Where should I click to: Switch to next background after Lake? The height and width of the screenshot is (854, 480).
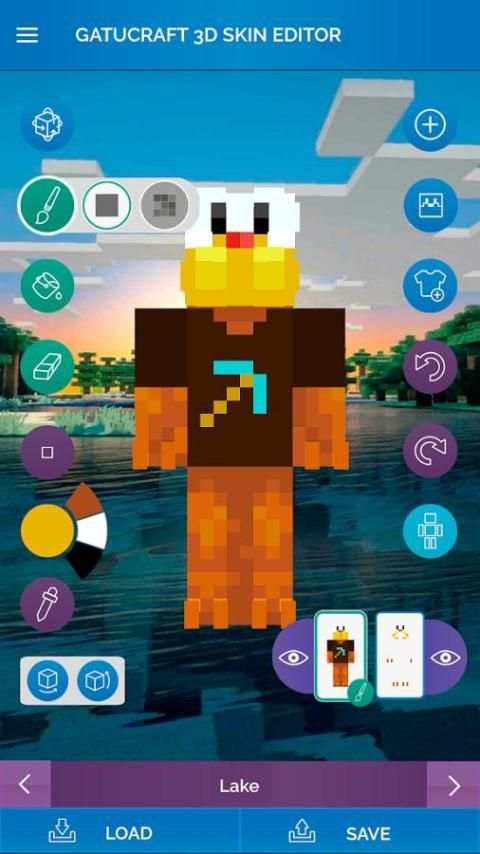pyautogui.click(x=453, y=785)
